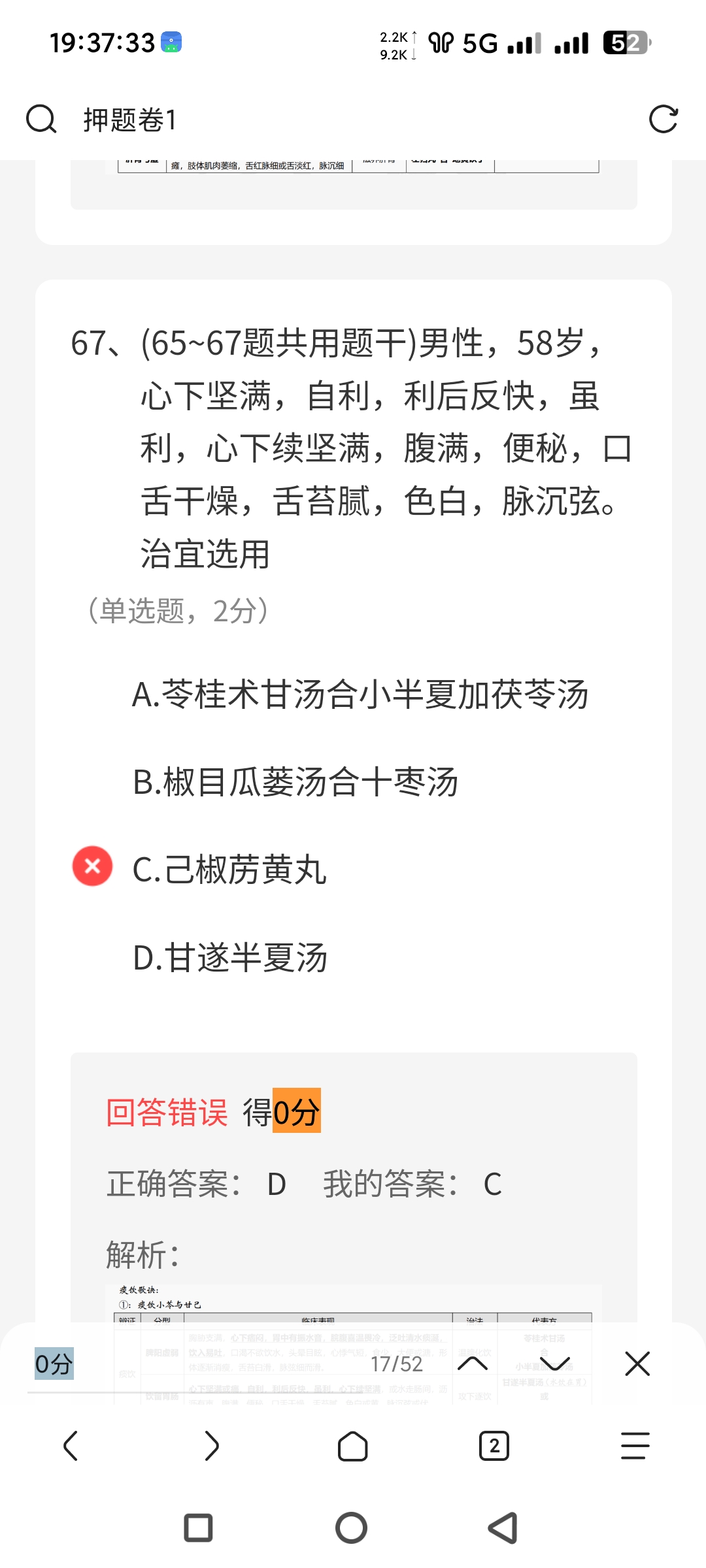Image resolution: width=706 pixels, height=1568 pixels.
Task: Close the find-in-page bar
Action: pos(637,1364)
